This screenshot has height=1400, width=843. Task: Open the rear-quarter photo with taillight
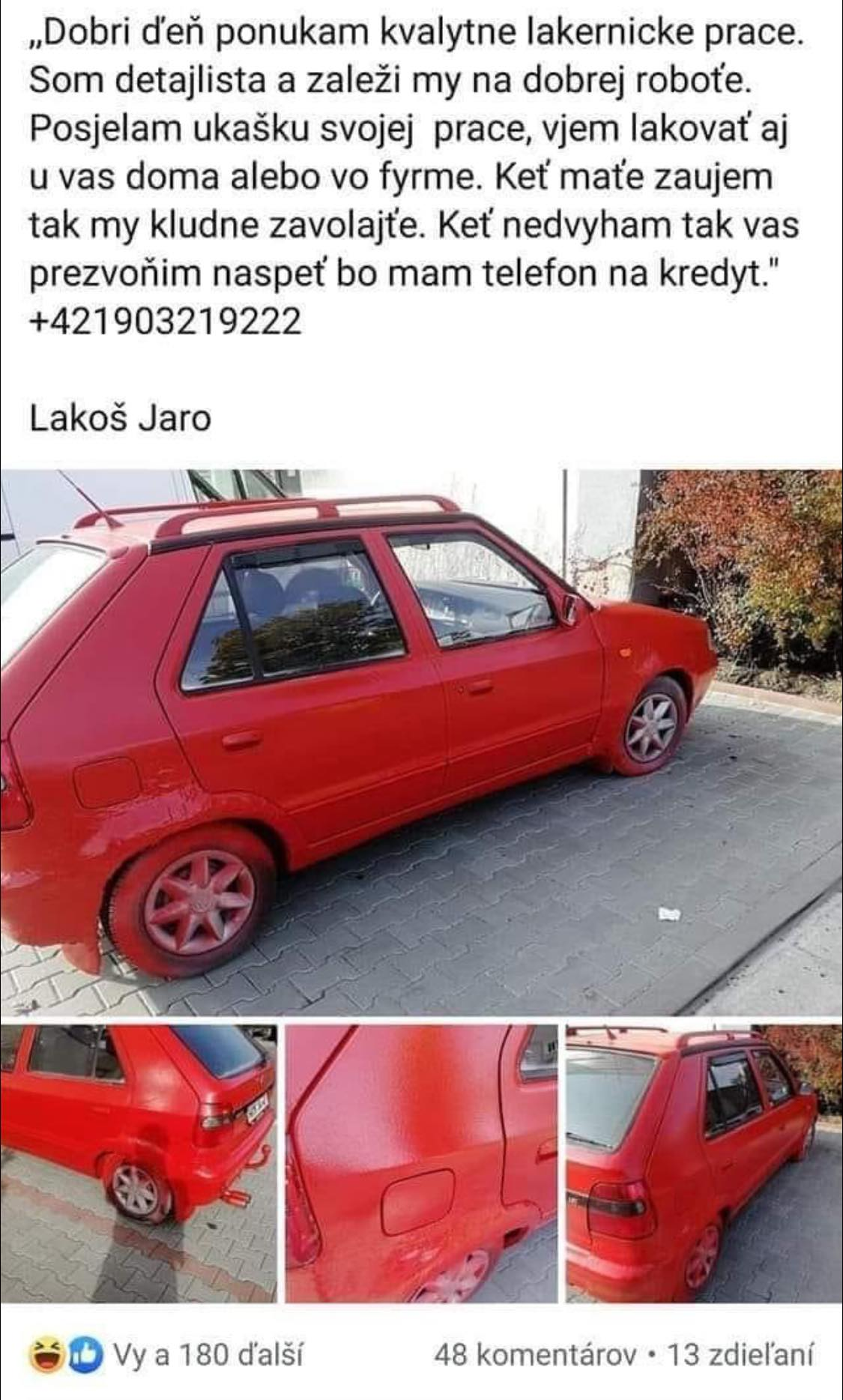tap(704, 1164)
